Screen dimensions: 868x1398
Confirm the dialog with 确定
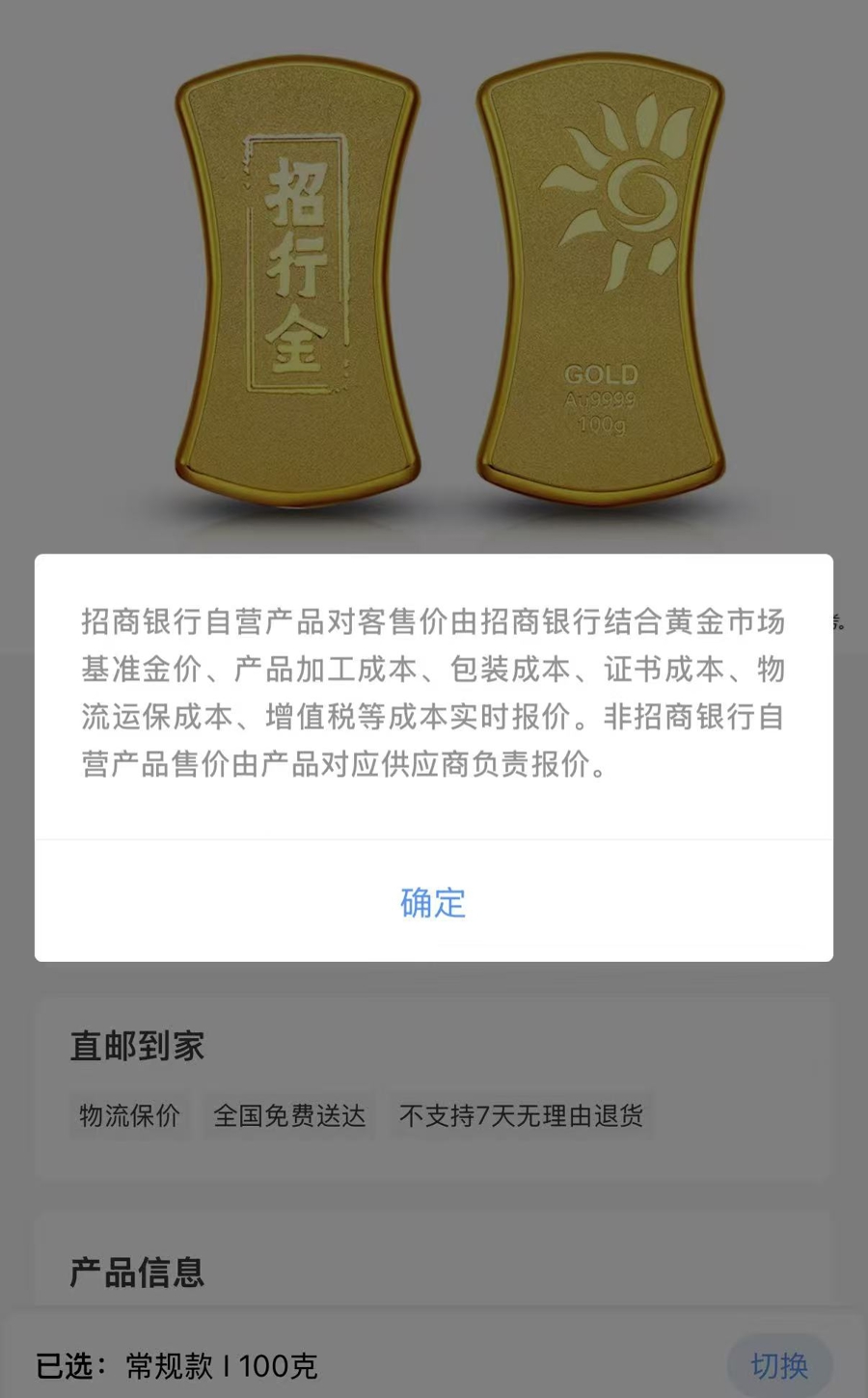433,902
